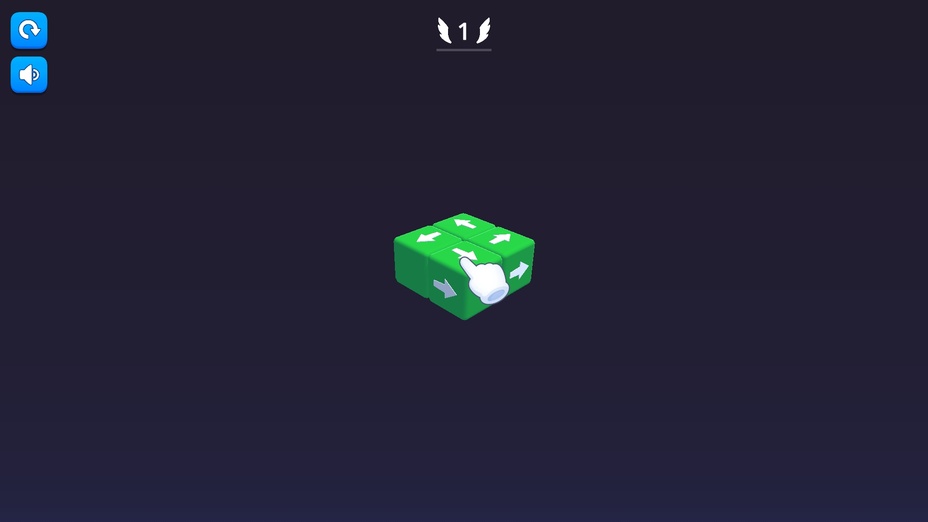Viewport: 928px width, 522px height.
Task: Tap the rightmost green cube of the block
Action: (x=502, y=240)
